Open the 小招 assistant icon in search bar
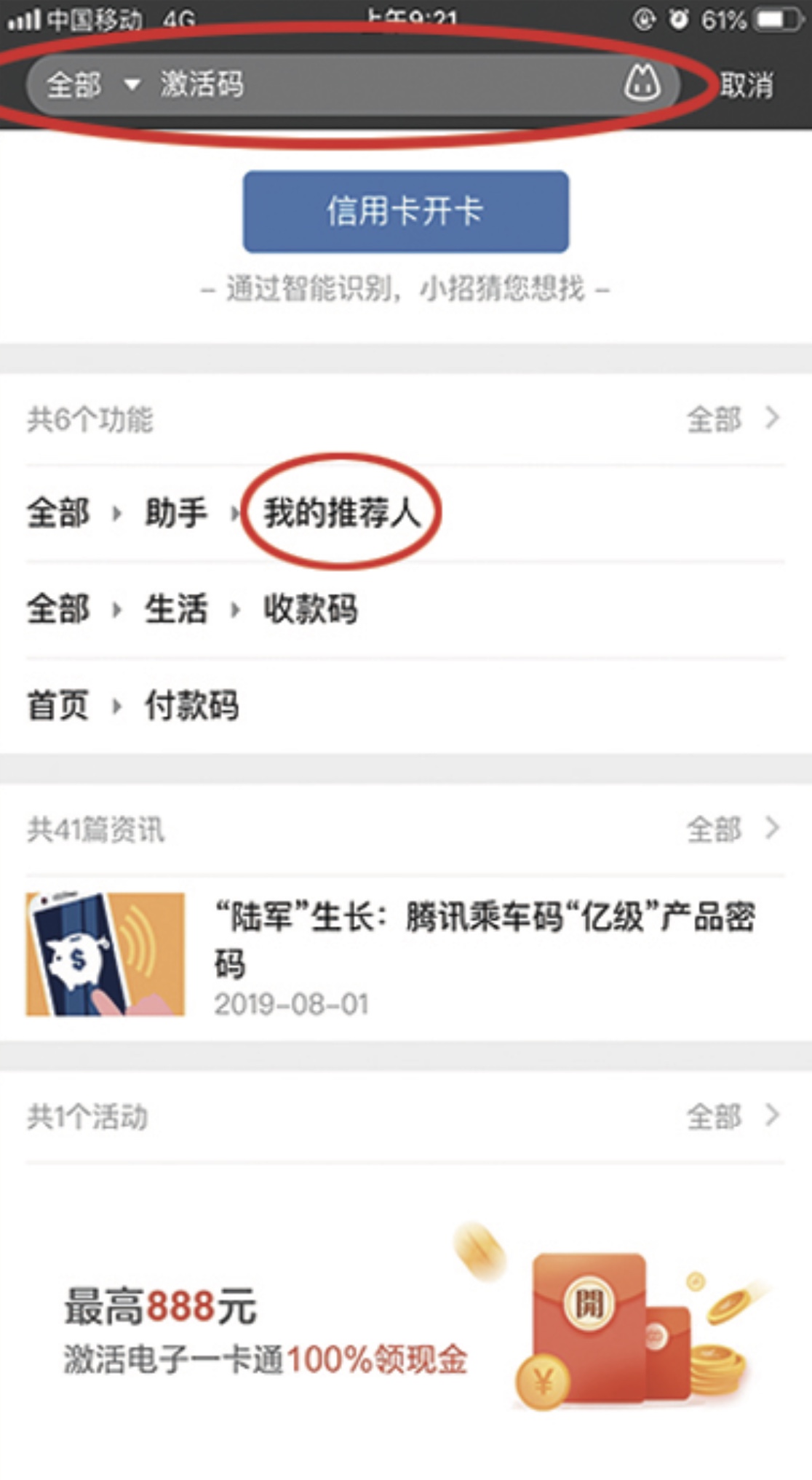812x1480 pixels. tap(642, 84)
